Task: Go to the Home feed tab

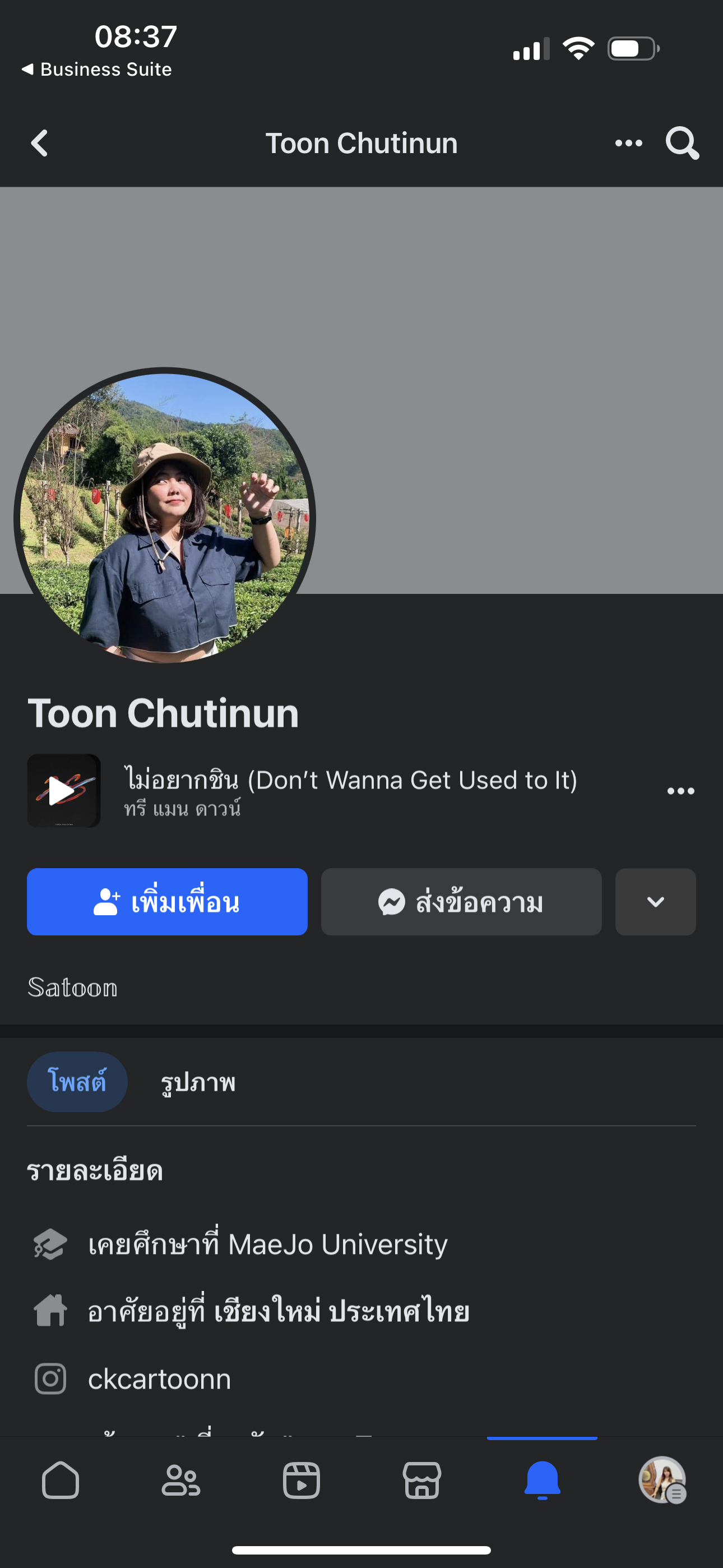Action: [x=61, y=1480]
